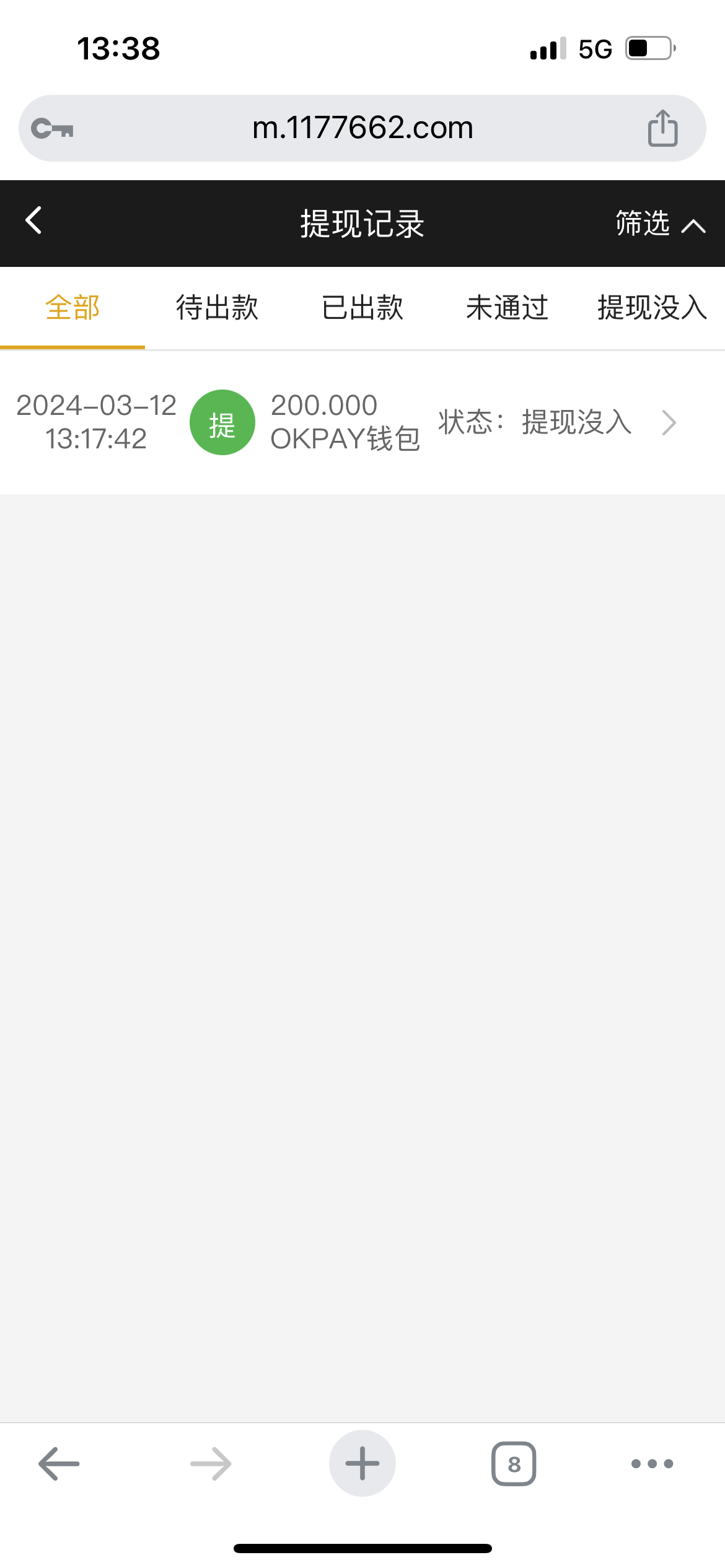Screen dimensions: 725x1568
Task: Open the record for 200.000 OKPAY钱包
Action: (345, 422)
